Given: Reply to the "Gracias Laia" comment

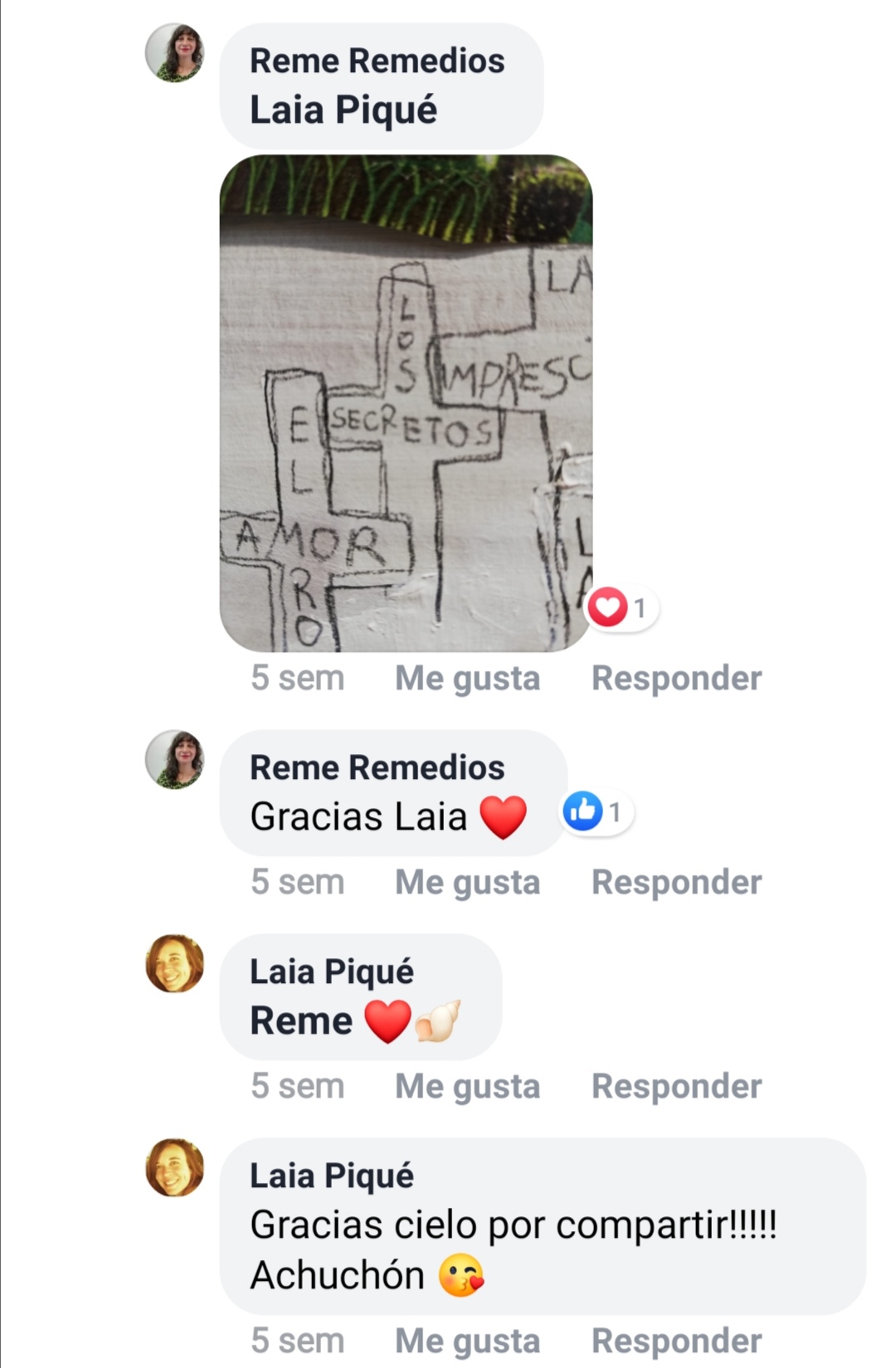Looking at the screenshot, I should (x=676, y=883).
